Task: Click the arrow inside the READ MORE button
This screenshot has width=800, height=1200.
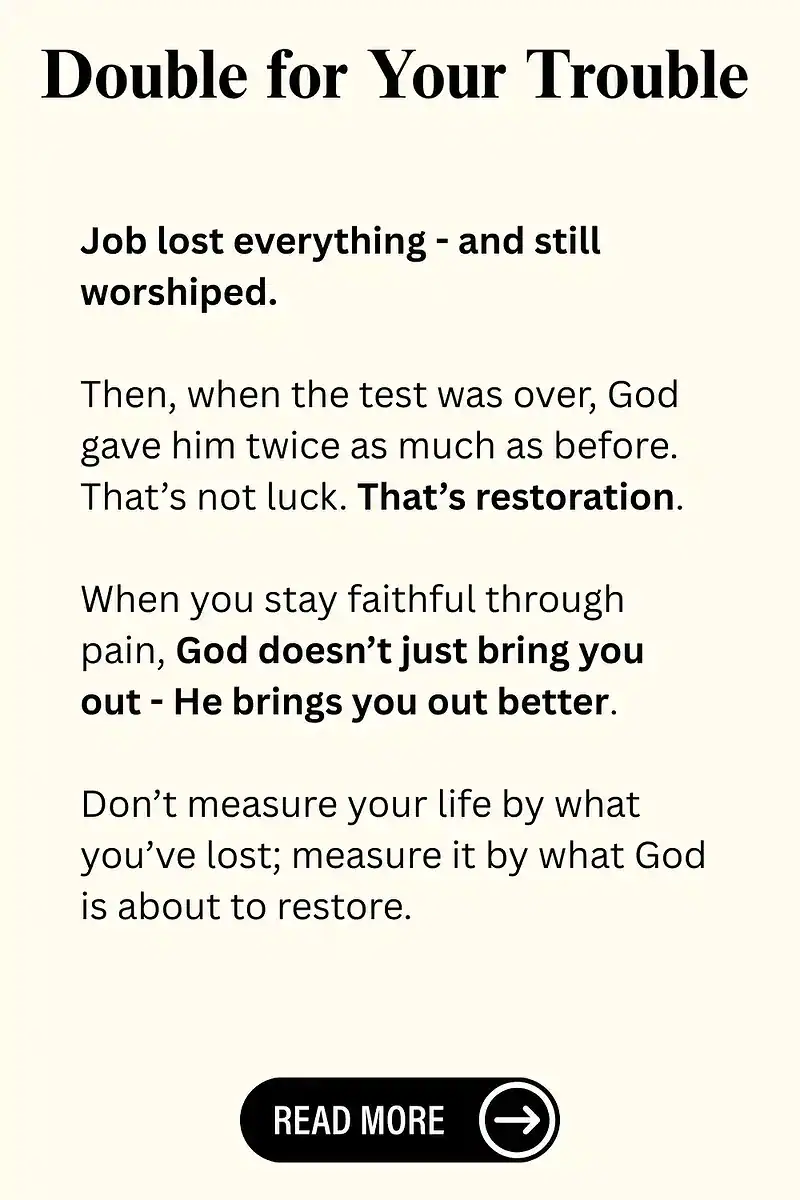Action: click(x=519, y=1120)
